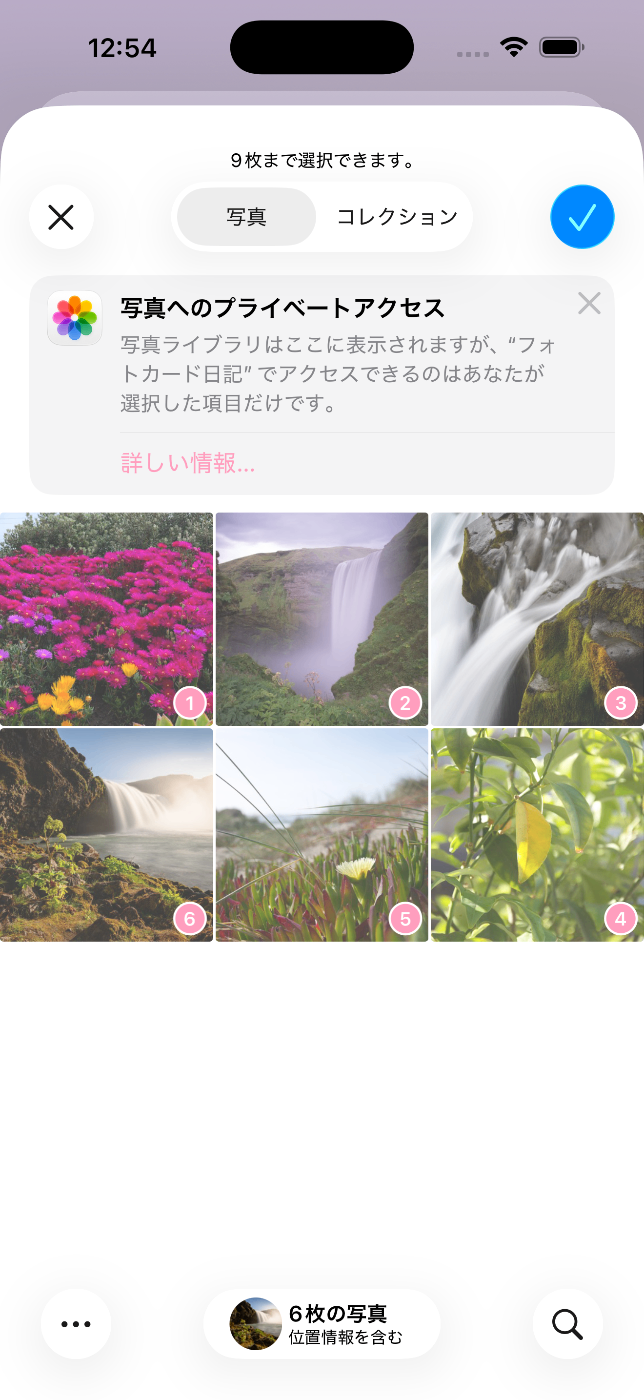Switch to the コレクション tab
The width and height of the screenshot is (644, 1400).
pos(397,217)
